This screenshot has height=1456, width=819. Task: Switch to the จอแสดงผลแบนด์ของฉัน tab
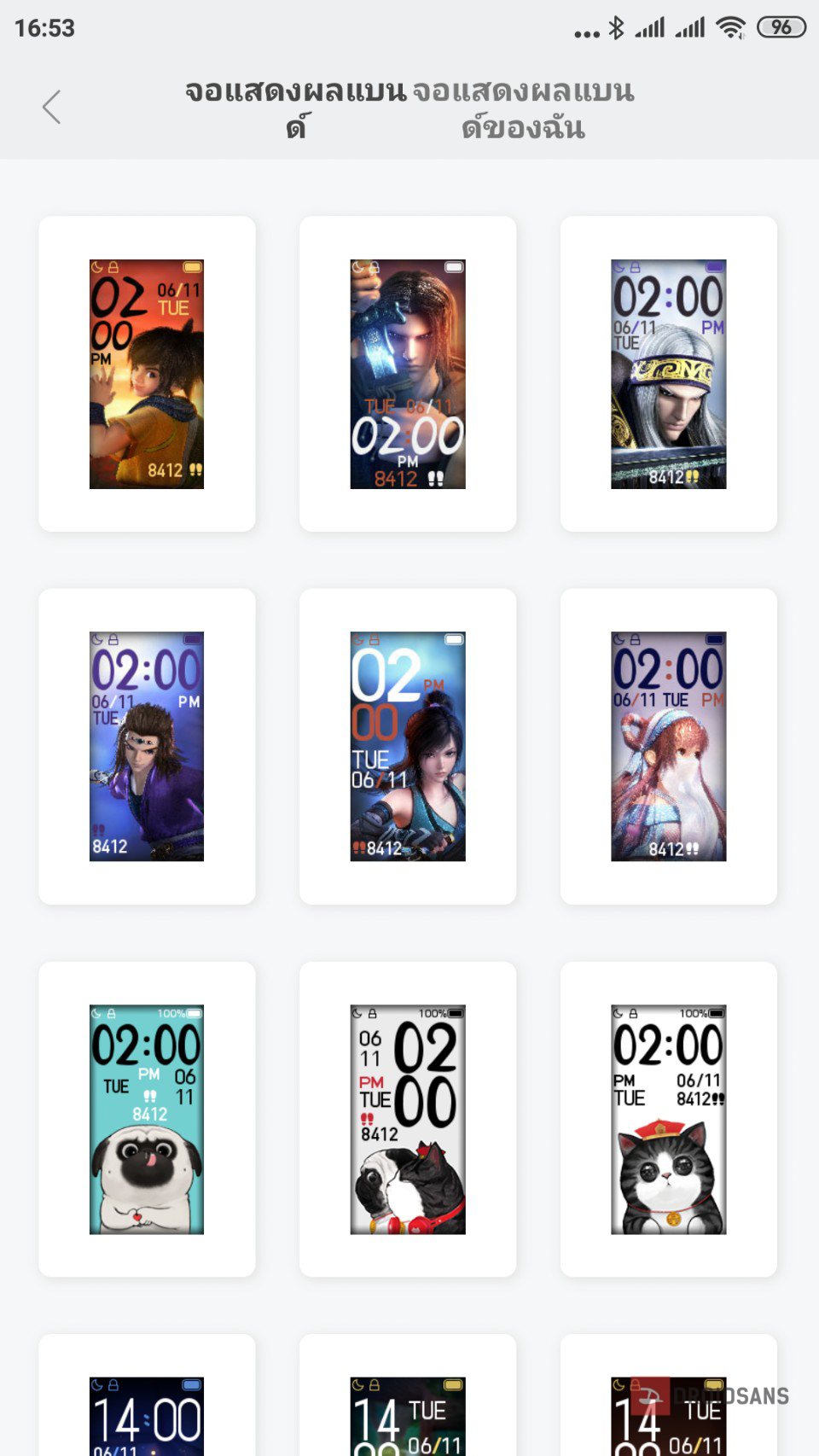(523, 108)
